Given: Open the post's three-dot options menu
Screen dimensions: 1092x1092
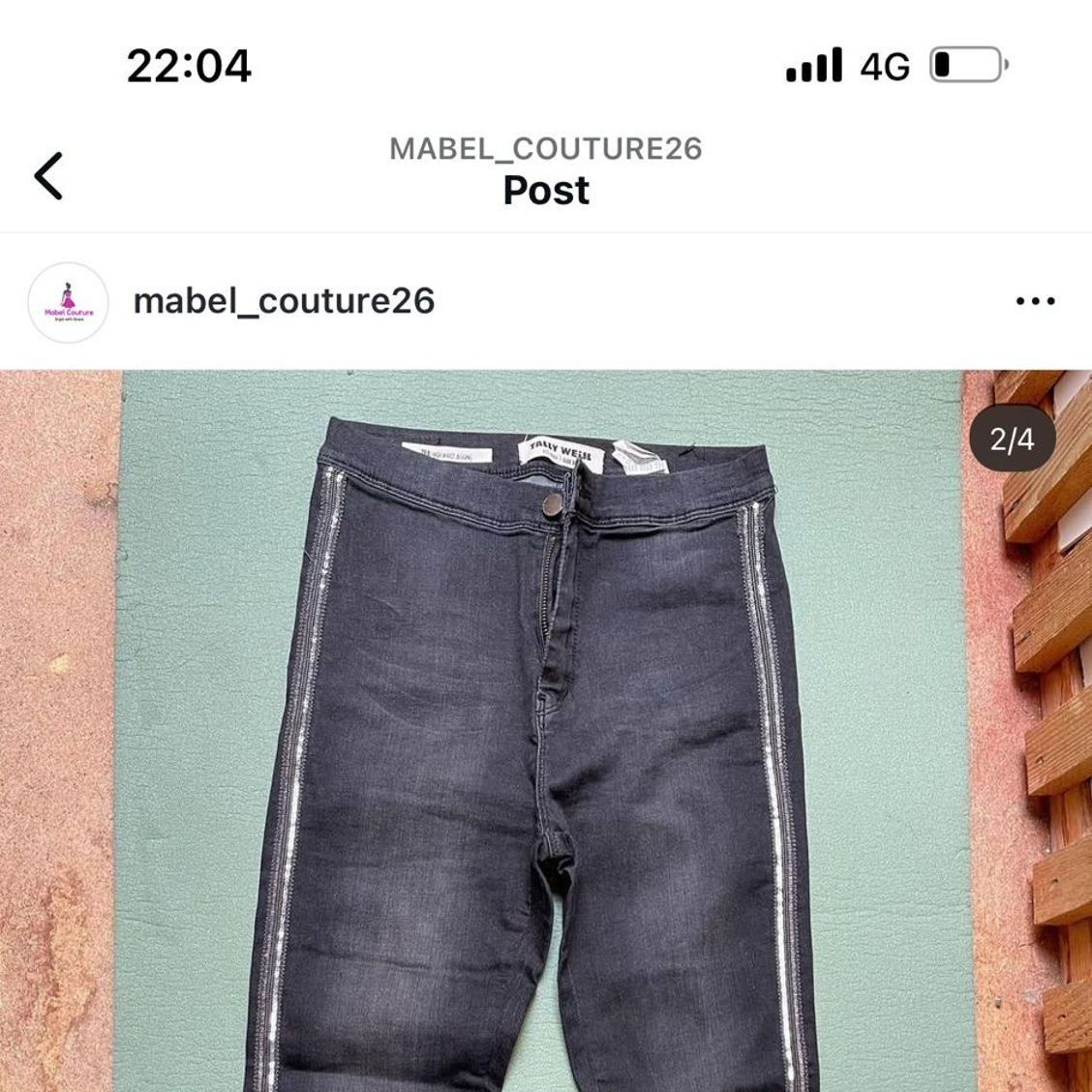Looking at the screenshot, I should click(1035, 301).
